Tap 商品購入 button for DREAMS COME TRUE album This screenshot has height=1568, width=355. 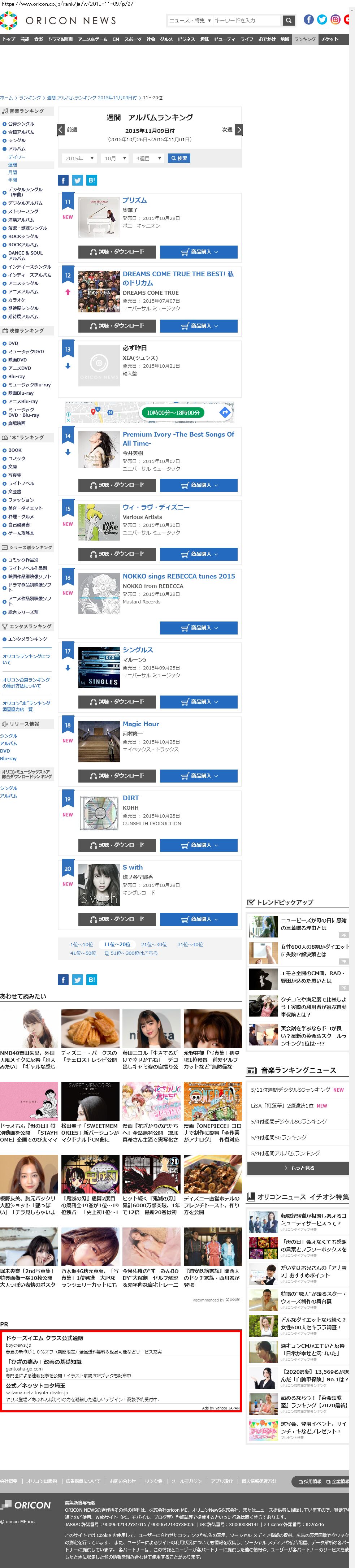(x=199, y=326)
